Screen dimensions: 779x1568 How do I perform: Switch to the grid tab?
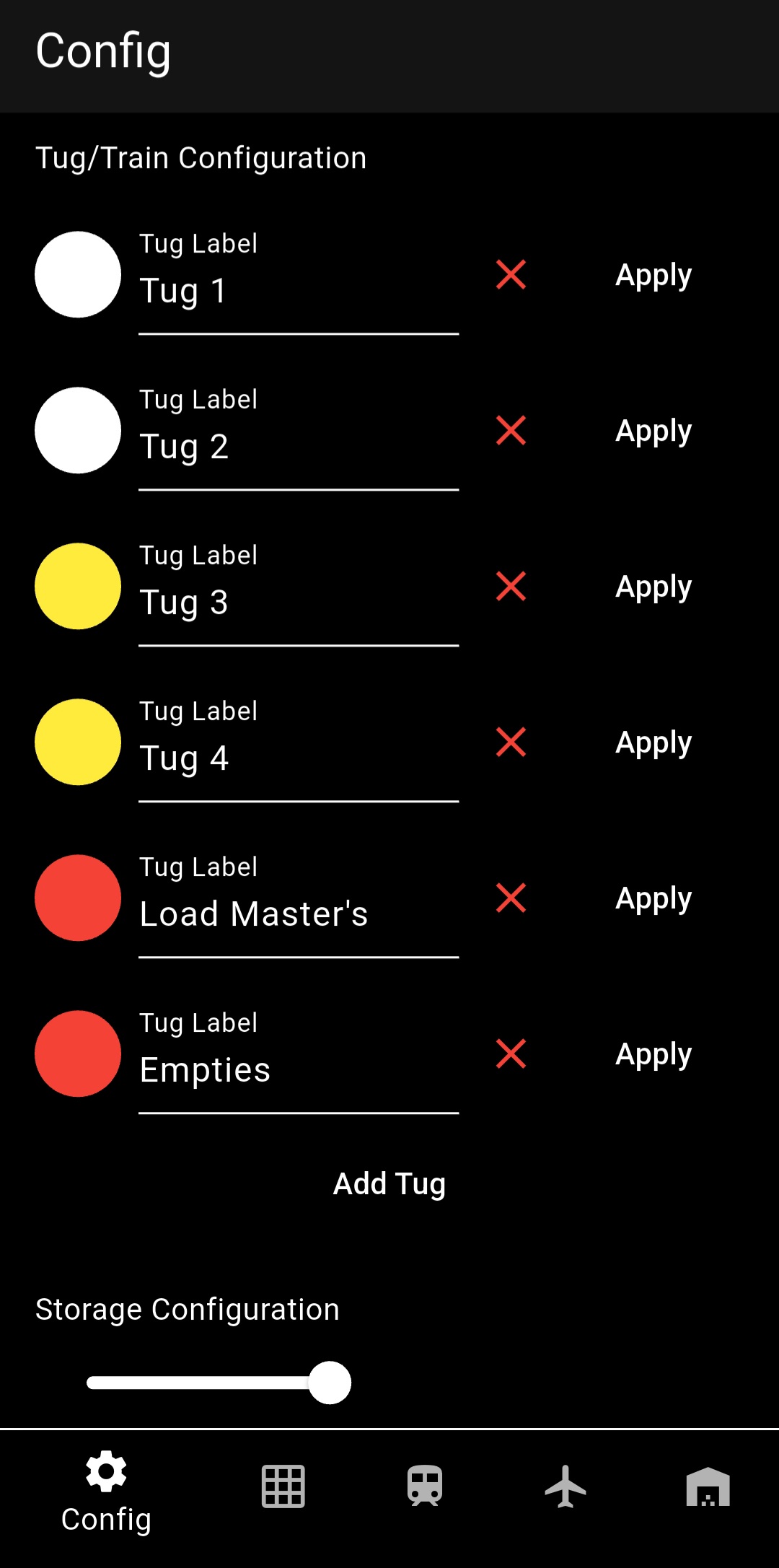pos(283,1486)
